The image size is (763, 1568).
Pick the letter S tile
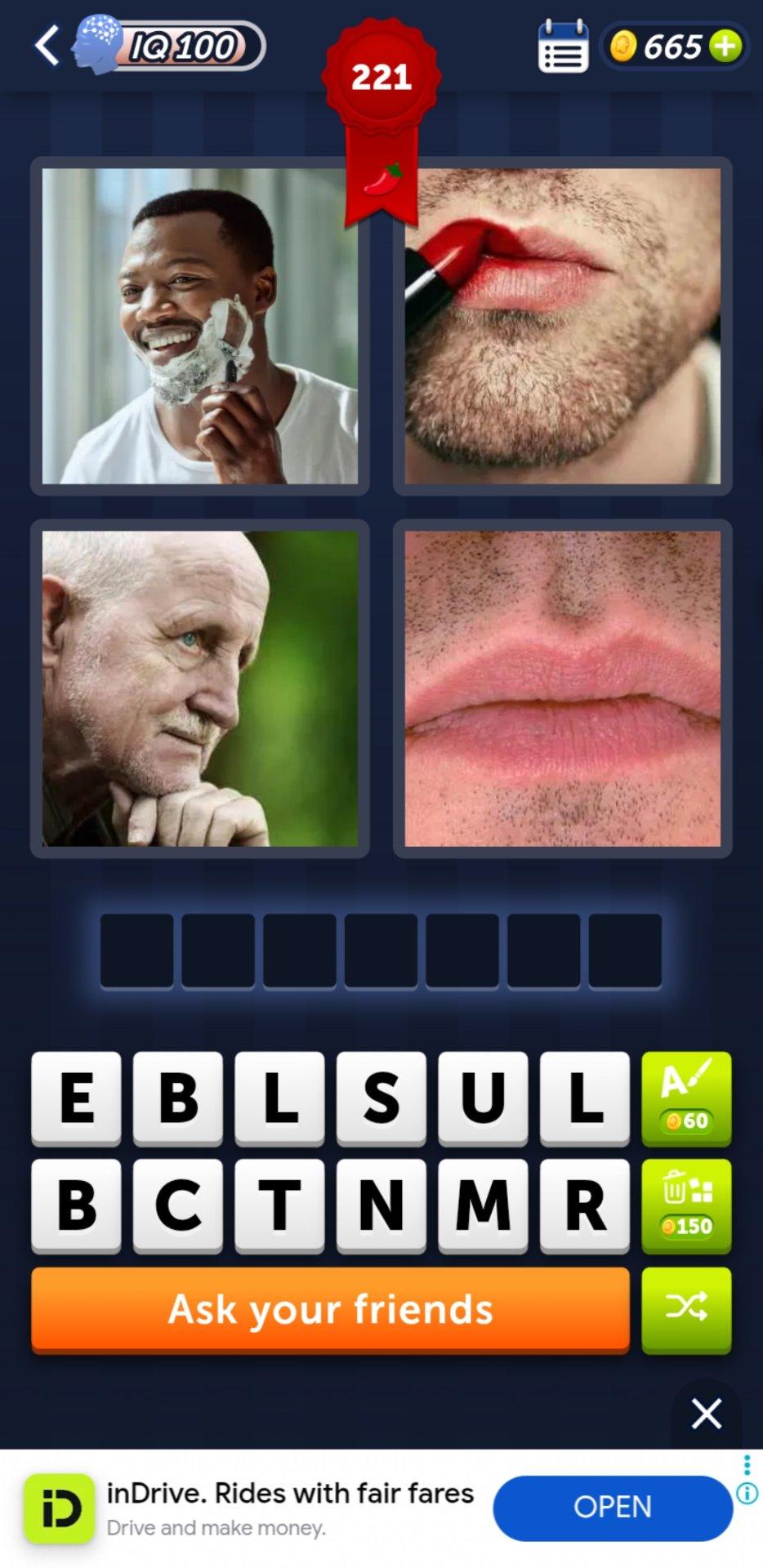point(381,1097)
